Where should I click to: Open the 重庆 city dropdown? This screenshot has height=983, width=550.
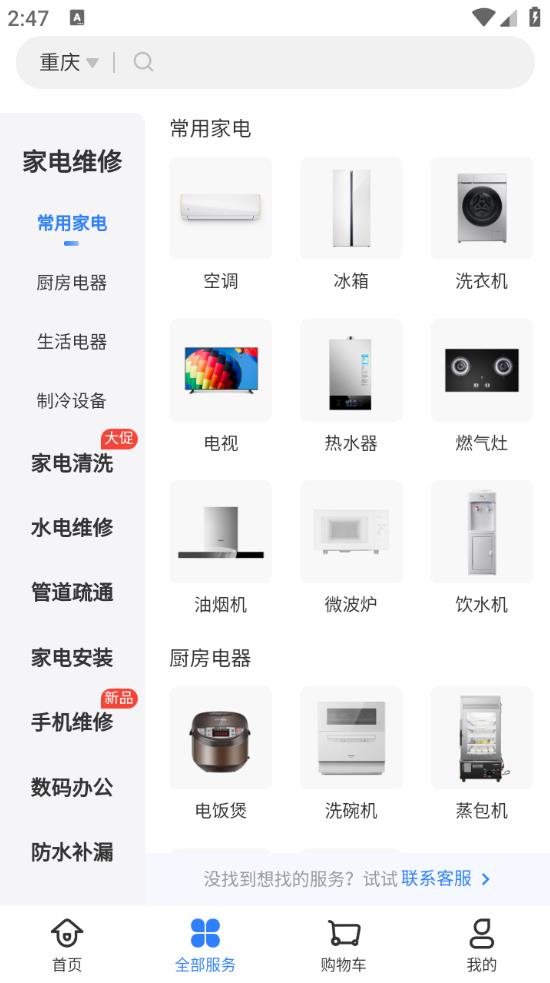[69, 62]
